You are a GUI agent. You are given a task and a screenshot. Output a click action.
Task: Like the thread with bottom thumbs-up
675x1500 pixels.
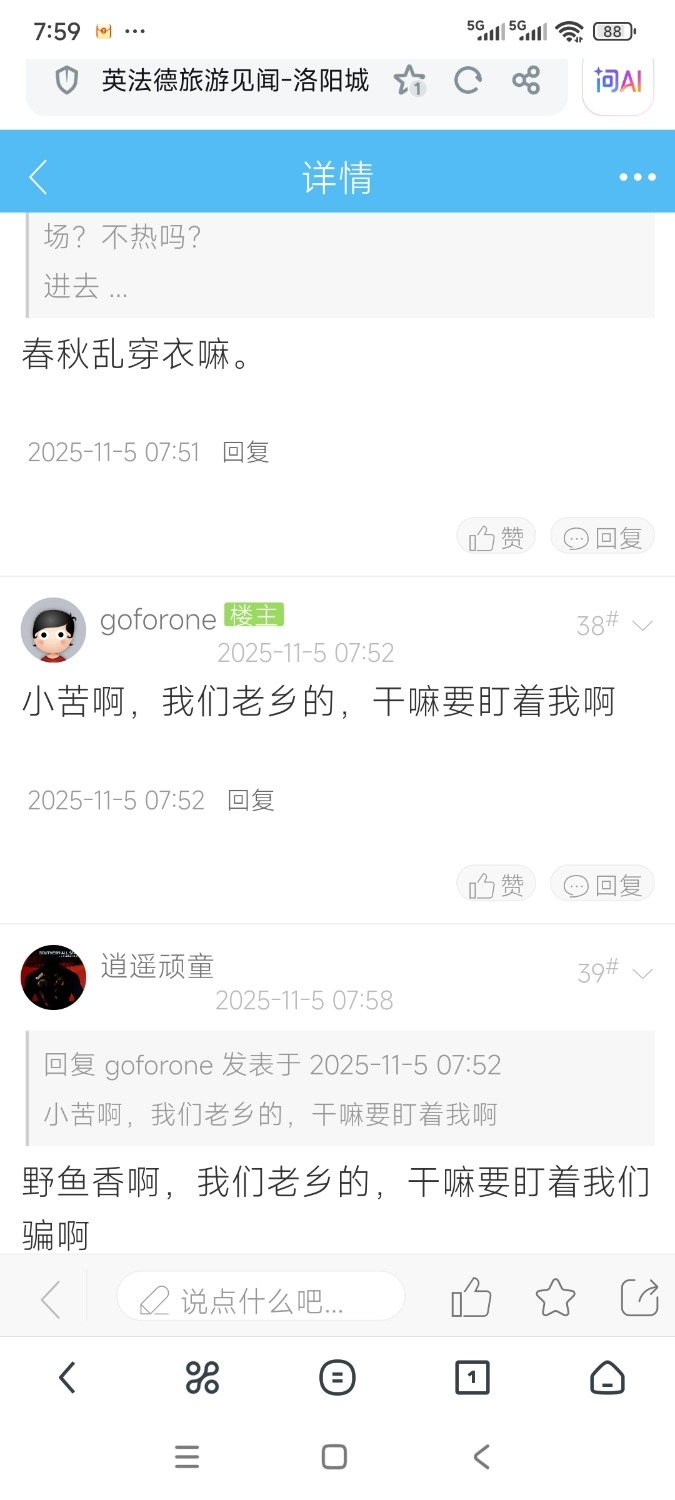coord(471,1298)
